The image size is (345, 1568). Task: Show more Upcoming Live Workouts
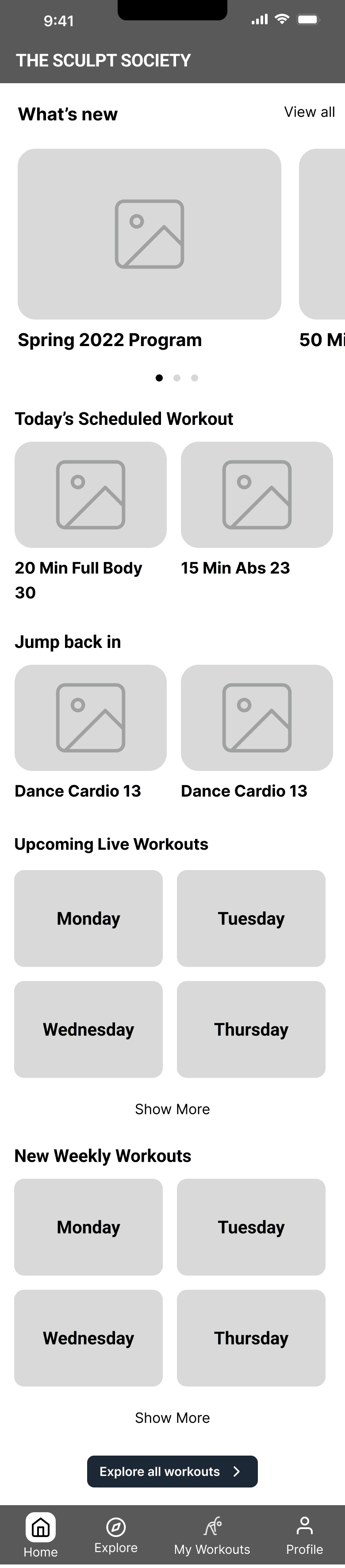(172, 1109)
